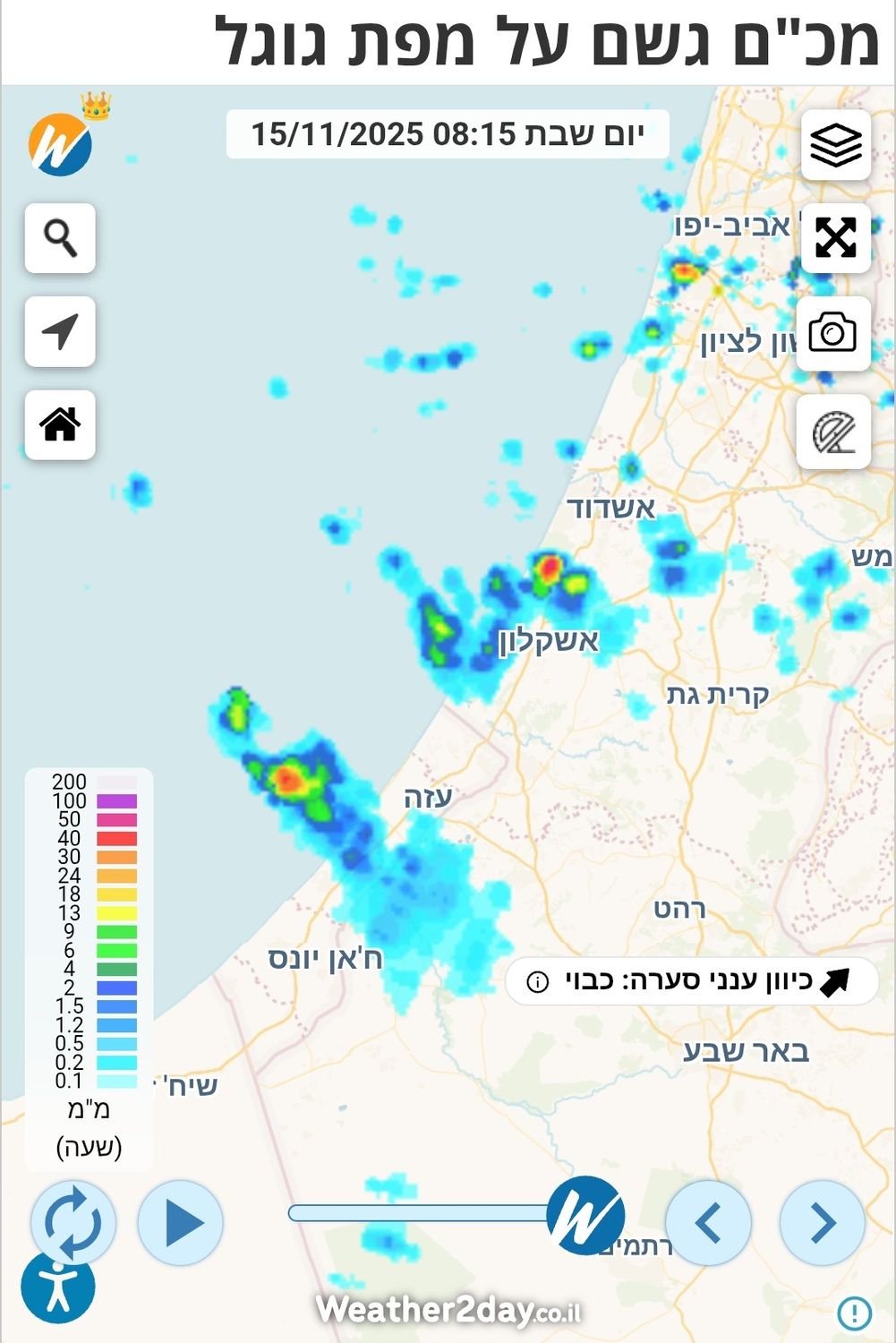This screenshot has width=896, height=1343.
Task: Open the map search magnifier
Action: (x=60, y=238)
